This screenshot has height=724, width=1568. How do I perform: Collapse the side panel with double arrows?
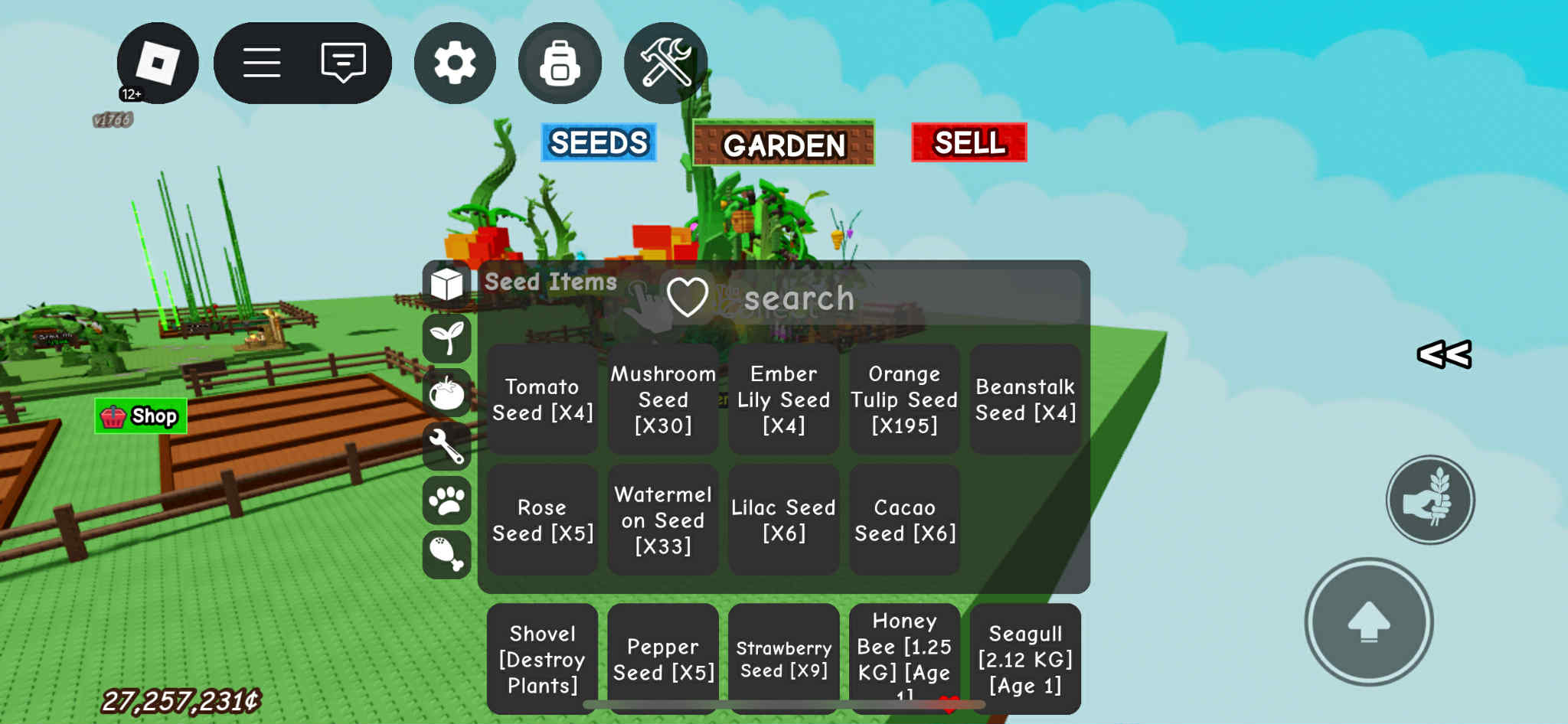tap(1444, 354)
